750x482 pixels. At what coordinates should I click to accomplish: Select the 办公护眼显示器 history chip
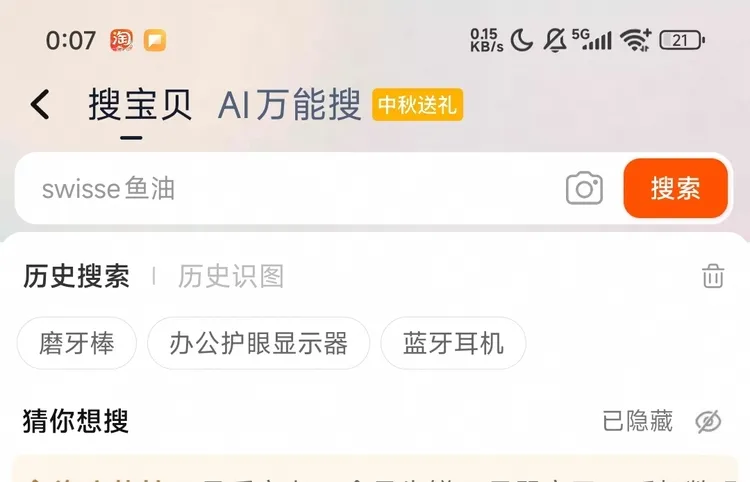(258, 345)
